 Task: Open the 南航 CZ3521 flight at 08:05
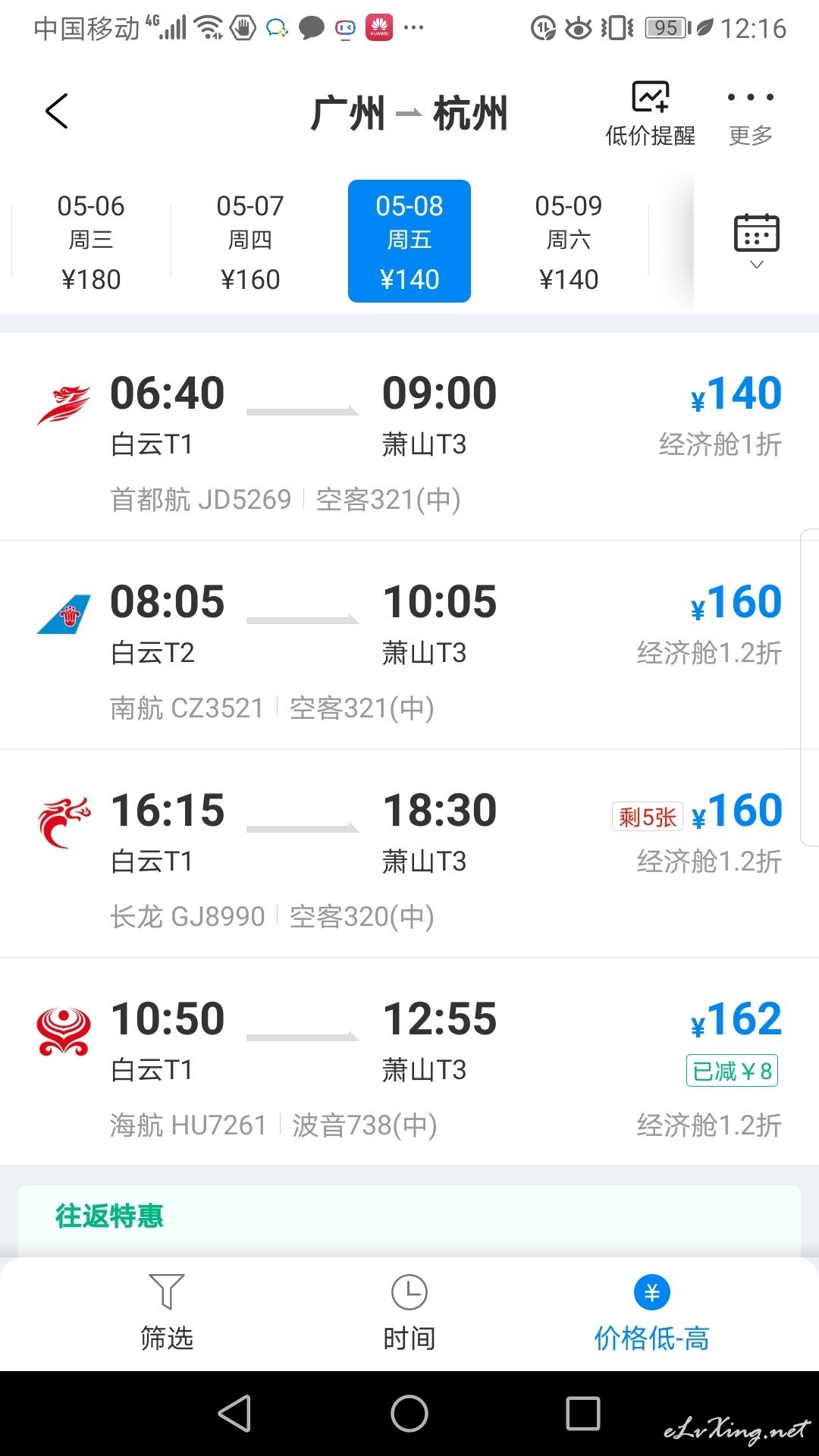pyautogui.click(x=409, y=645)
